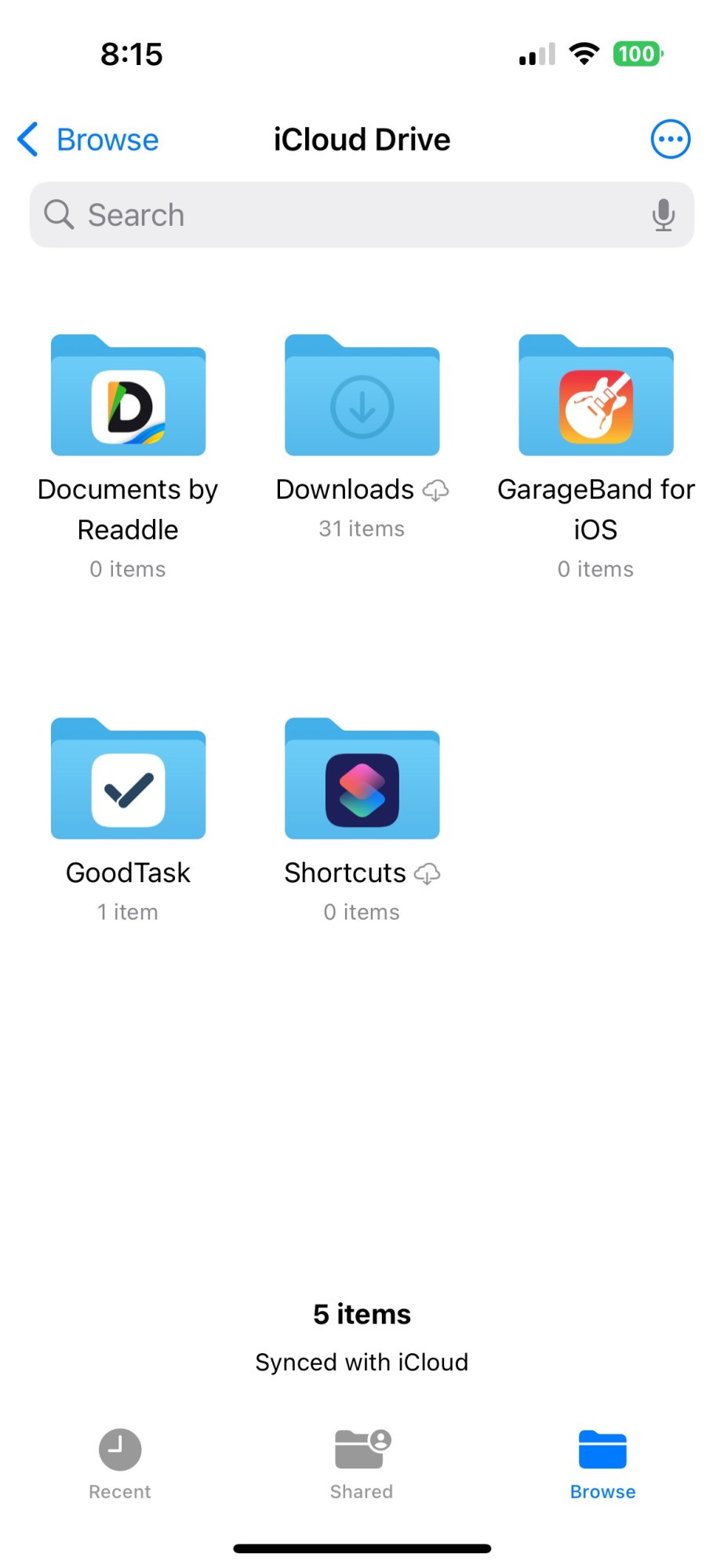Tap the Search field

pyautogui.click(x=345, y=215)
